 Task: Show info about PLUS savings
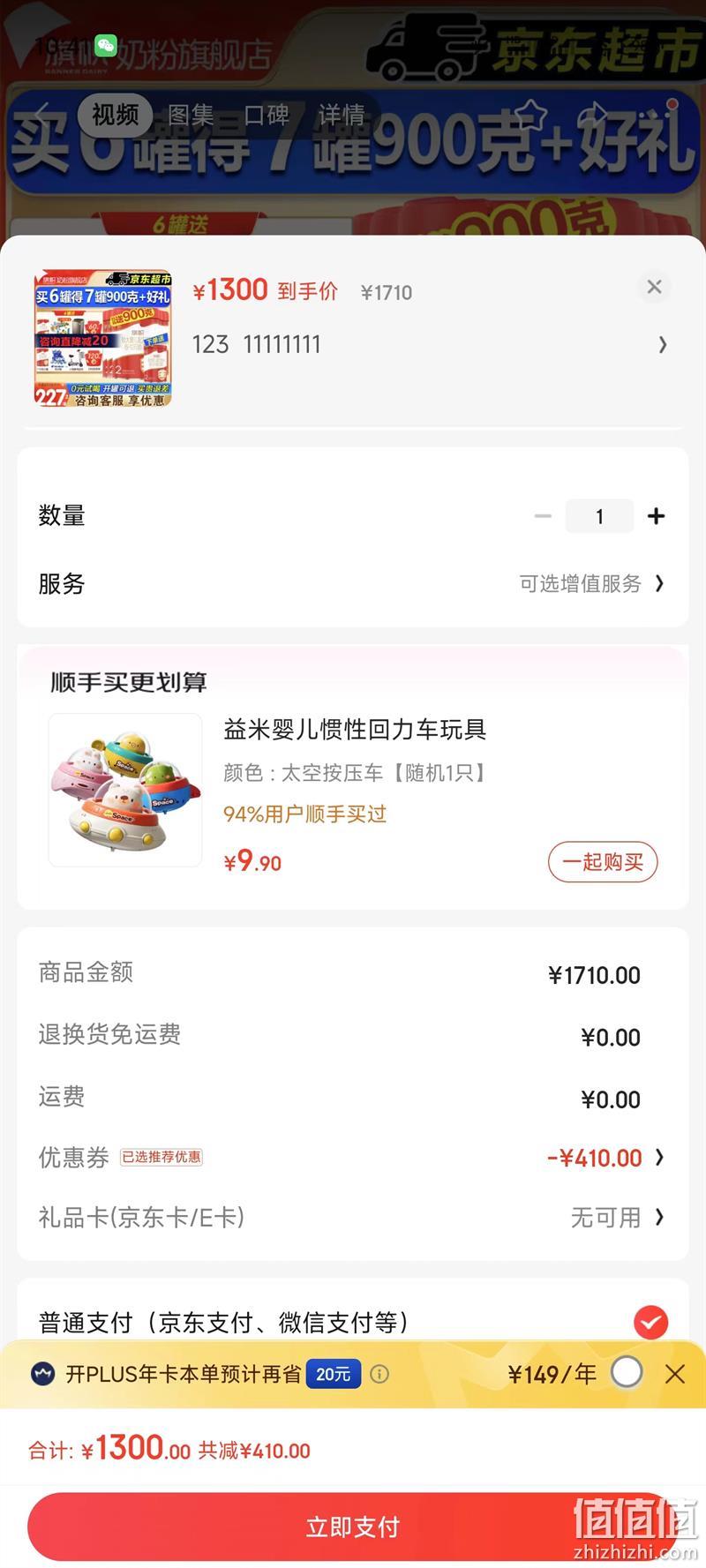379,1374
